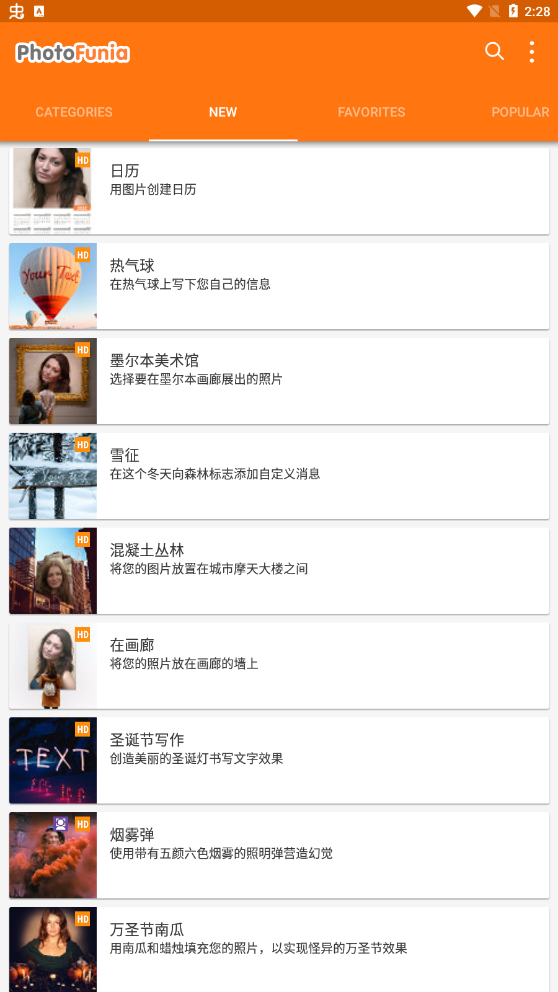Tap the 万圣节南瓜 Halloween effect
The image size is (558, 992).
click(x=279, y=950)
